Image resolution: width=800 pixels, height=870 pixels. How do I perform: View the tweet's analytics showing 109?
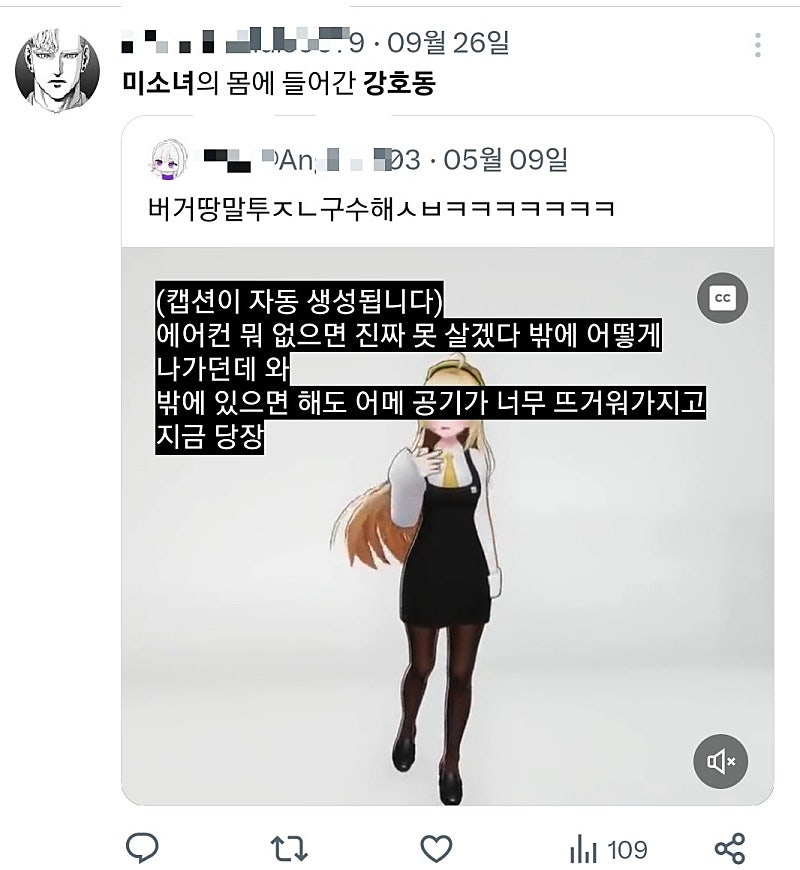(x=608, y=850)
